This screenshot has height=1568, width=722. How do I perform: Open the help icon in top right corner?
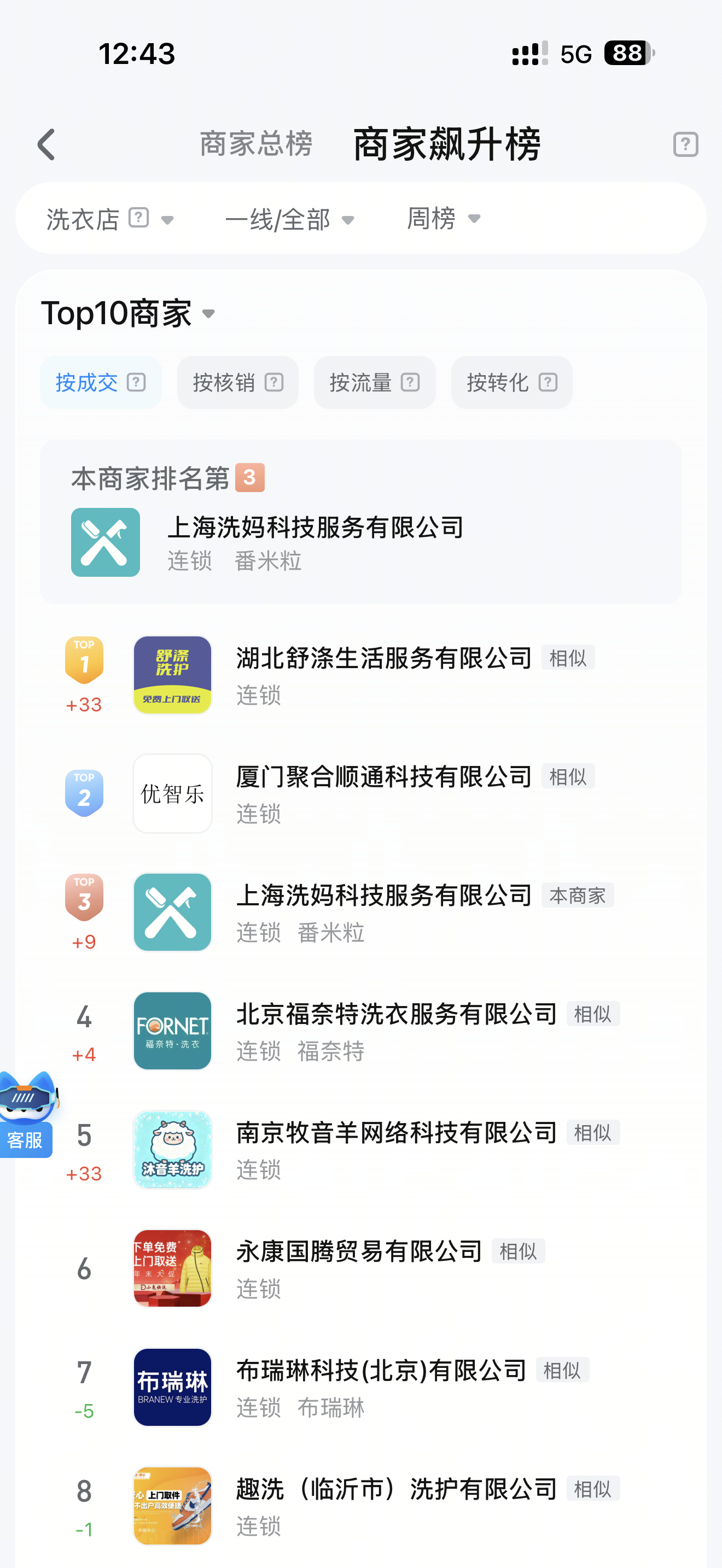pyautogui.click(x=685, y=145)
